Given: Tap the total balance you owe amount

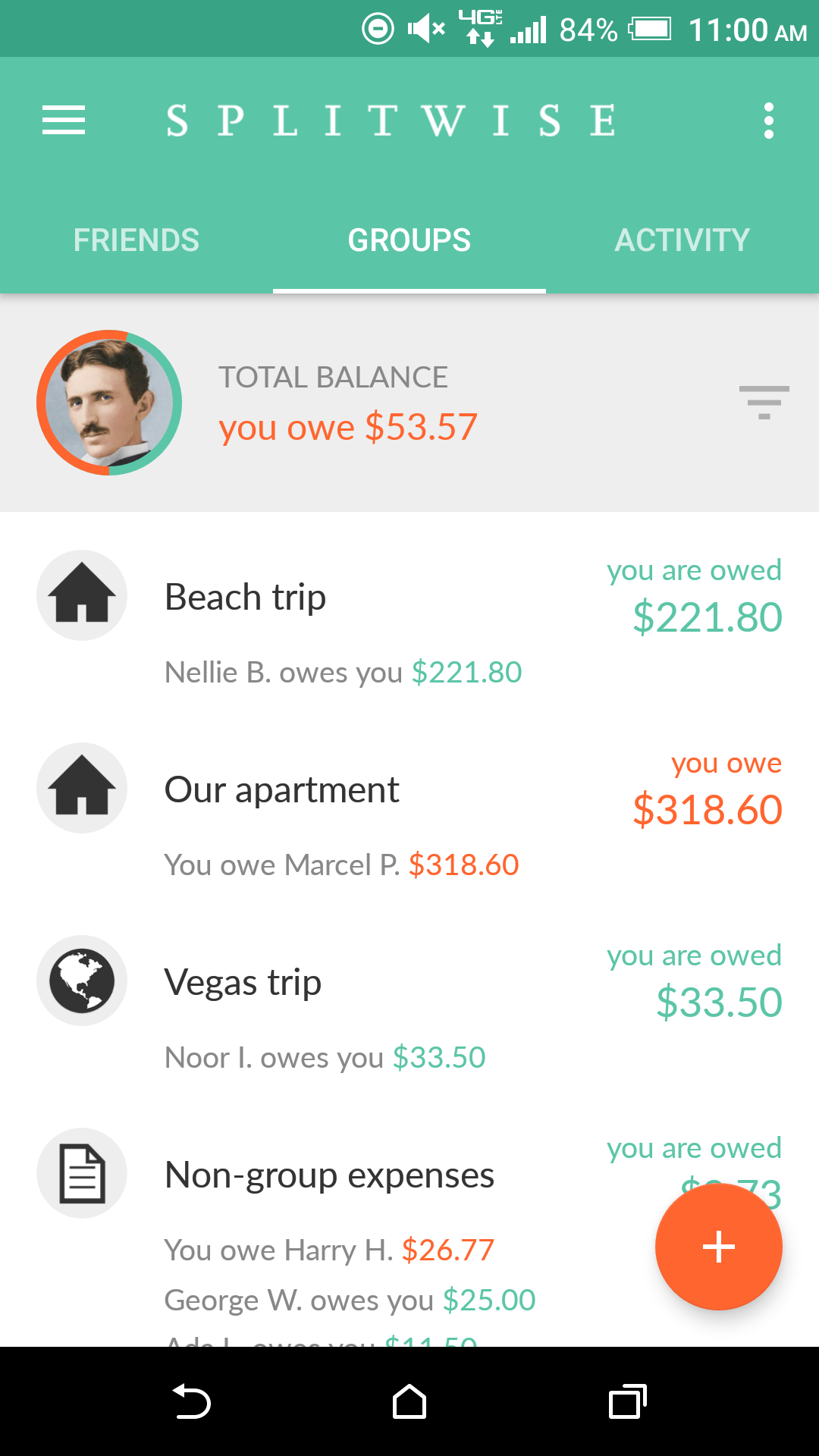Looking at the screenshot, I should (347, 426).
